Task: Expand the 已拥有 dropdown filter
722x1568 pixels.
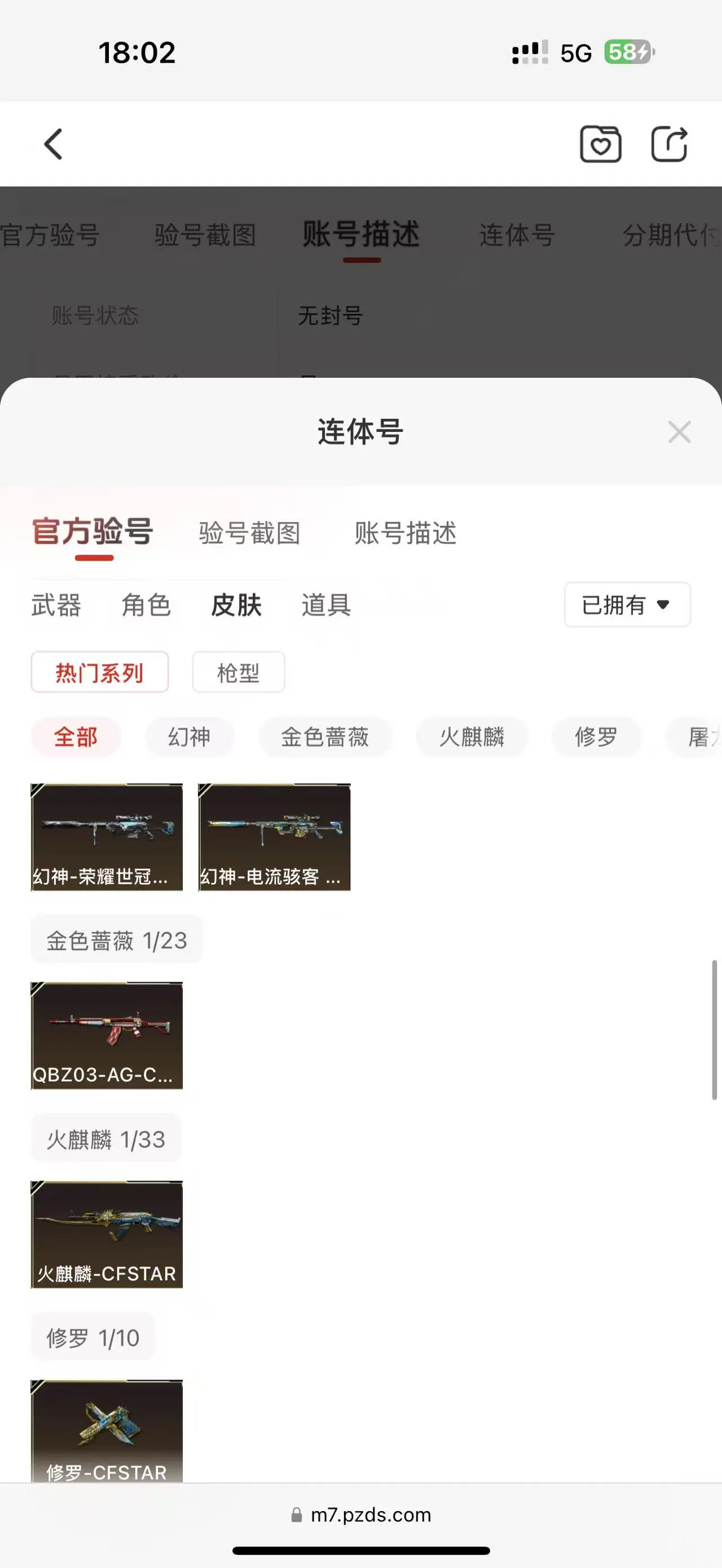Action: [627, 604]
